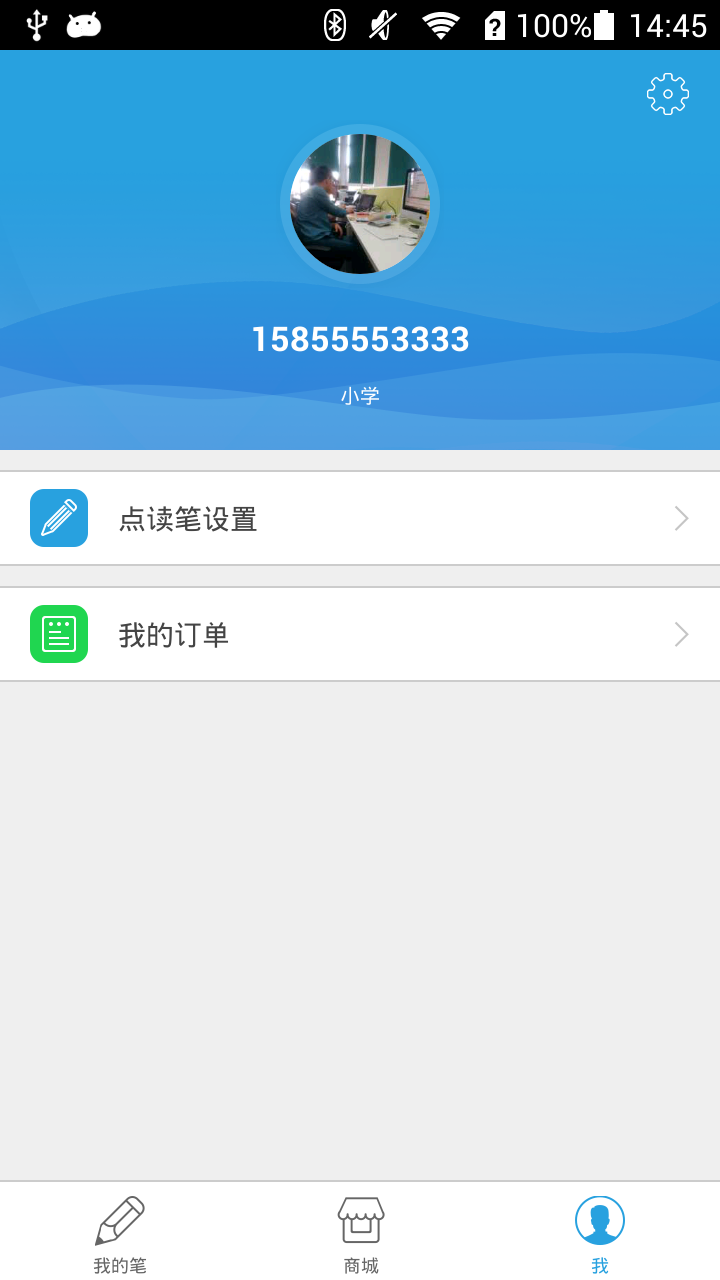Open 我的订单 orders row
Screen dimensions: 720x1280
pyautogui.click(x=360, y=634)
